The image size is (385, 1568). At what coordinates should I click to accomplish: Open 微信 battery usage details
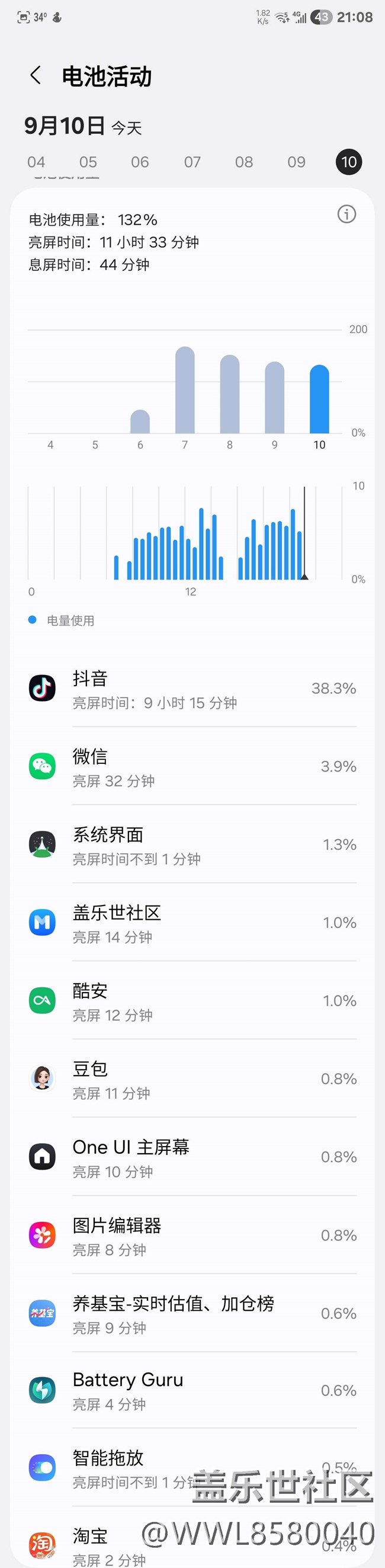[x=192, y=767]
